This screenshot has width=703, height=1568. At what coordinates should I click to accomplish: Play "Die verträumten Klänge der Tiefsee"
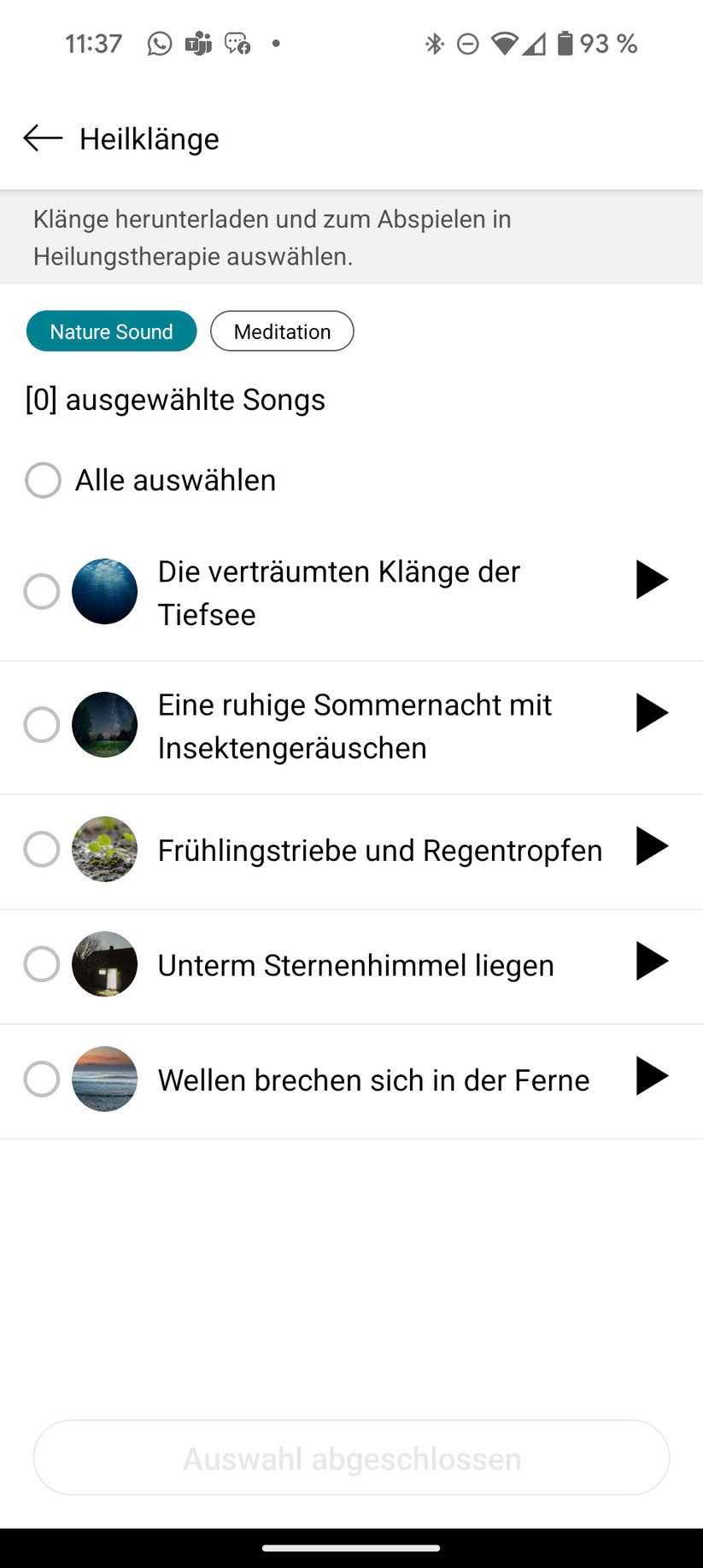tap(652, 579)
